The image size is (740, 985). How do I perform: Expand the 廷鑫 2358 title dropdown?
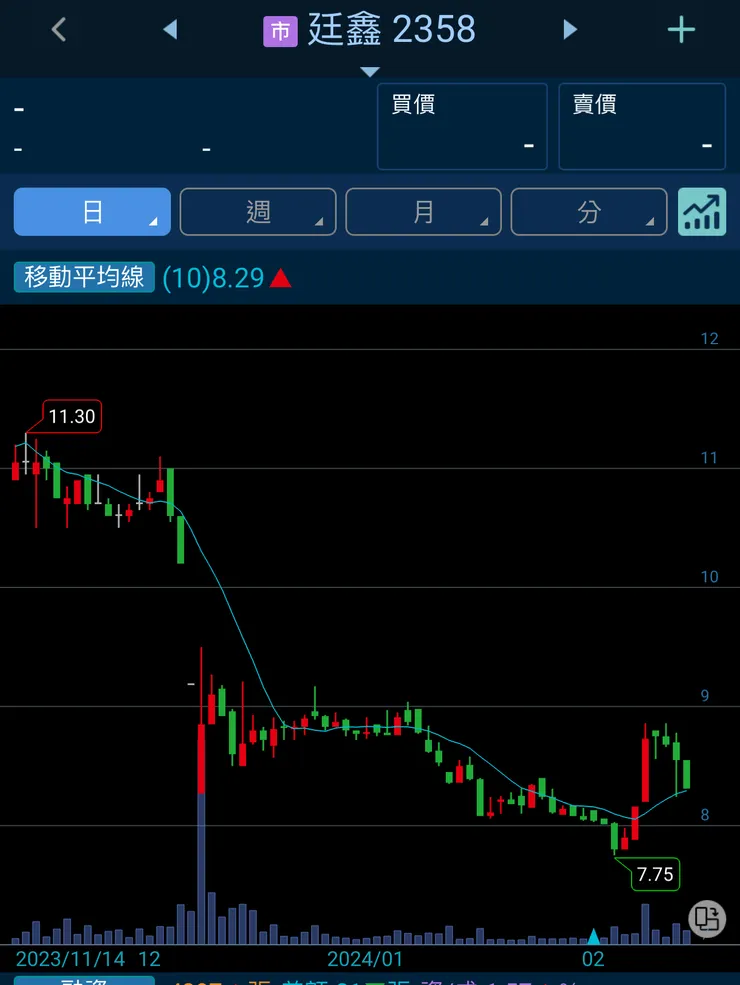coord(370,70)
